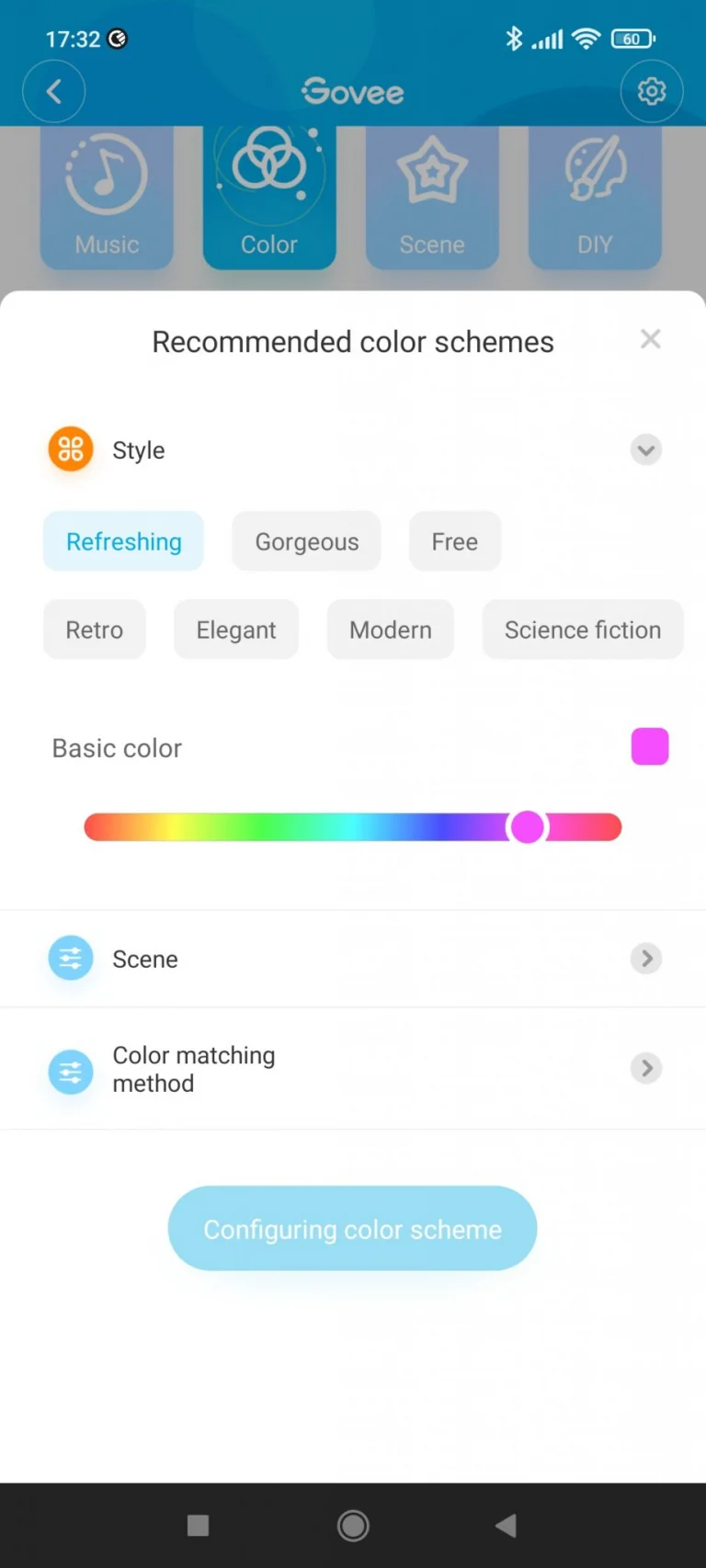Pick the Free style chip
The width and height of the screenshot is (706, 1568).
click(x=454, y=541)
